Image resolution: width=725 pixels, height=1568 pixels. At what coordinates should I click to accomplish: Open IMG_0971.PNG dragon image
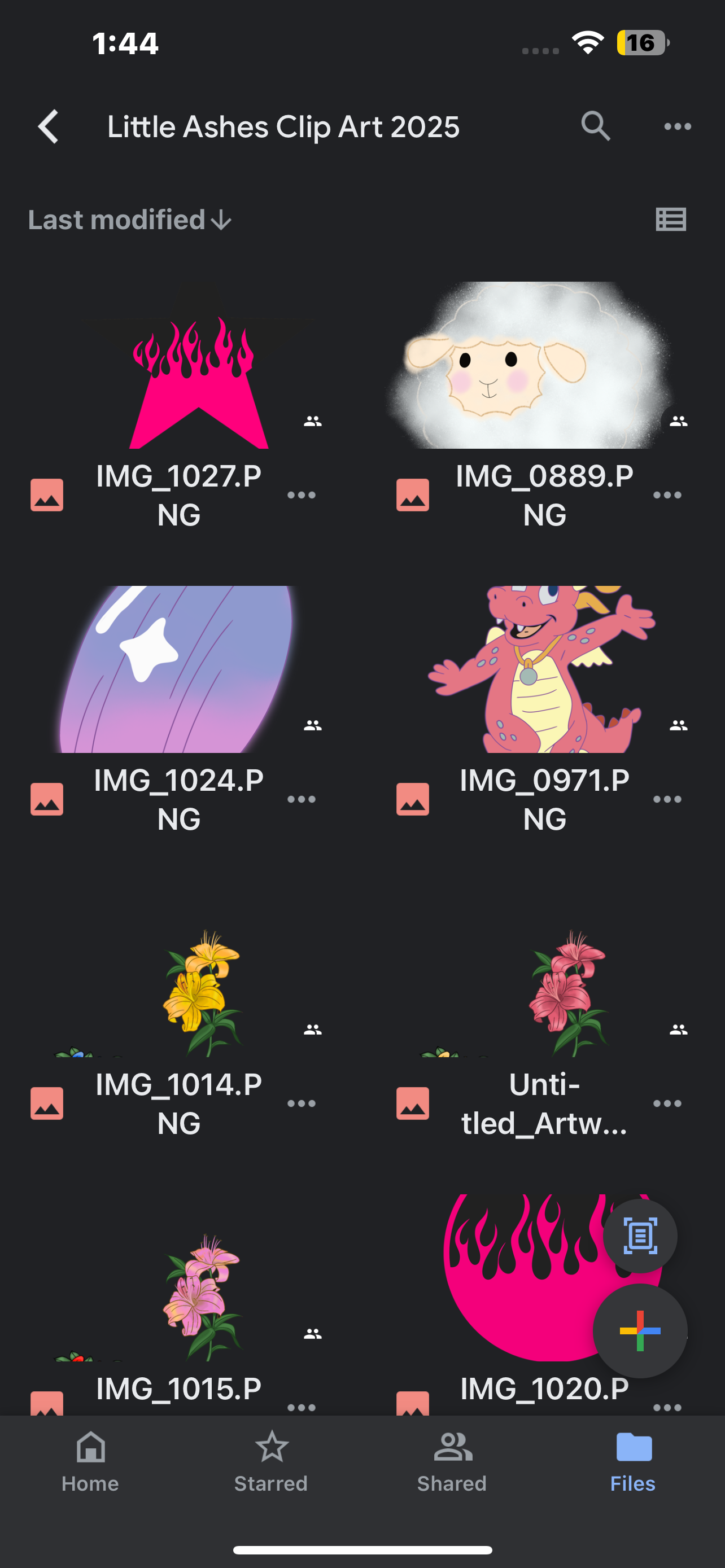point(541,669)
